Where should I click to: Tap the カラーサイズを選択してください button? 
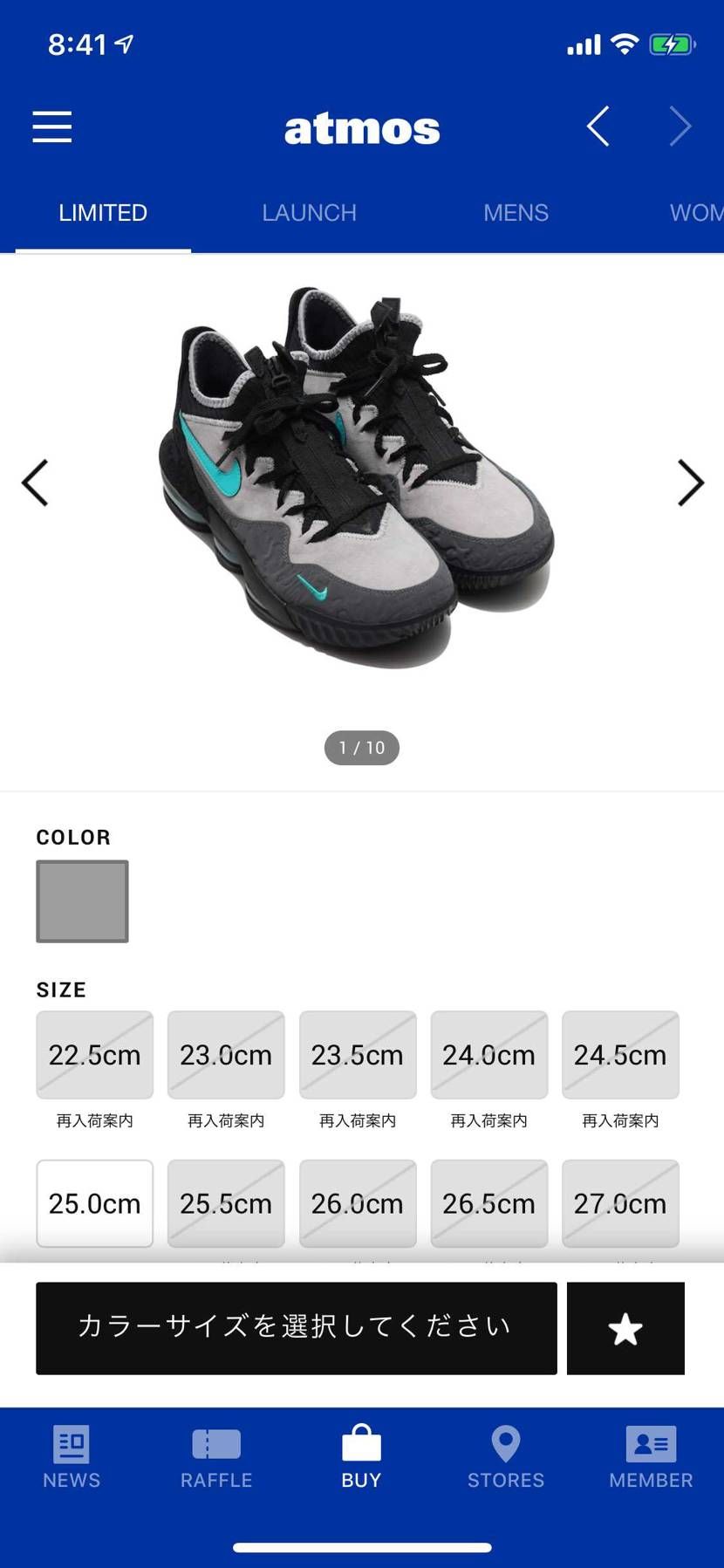(x=296, y=1328)
